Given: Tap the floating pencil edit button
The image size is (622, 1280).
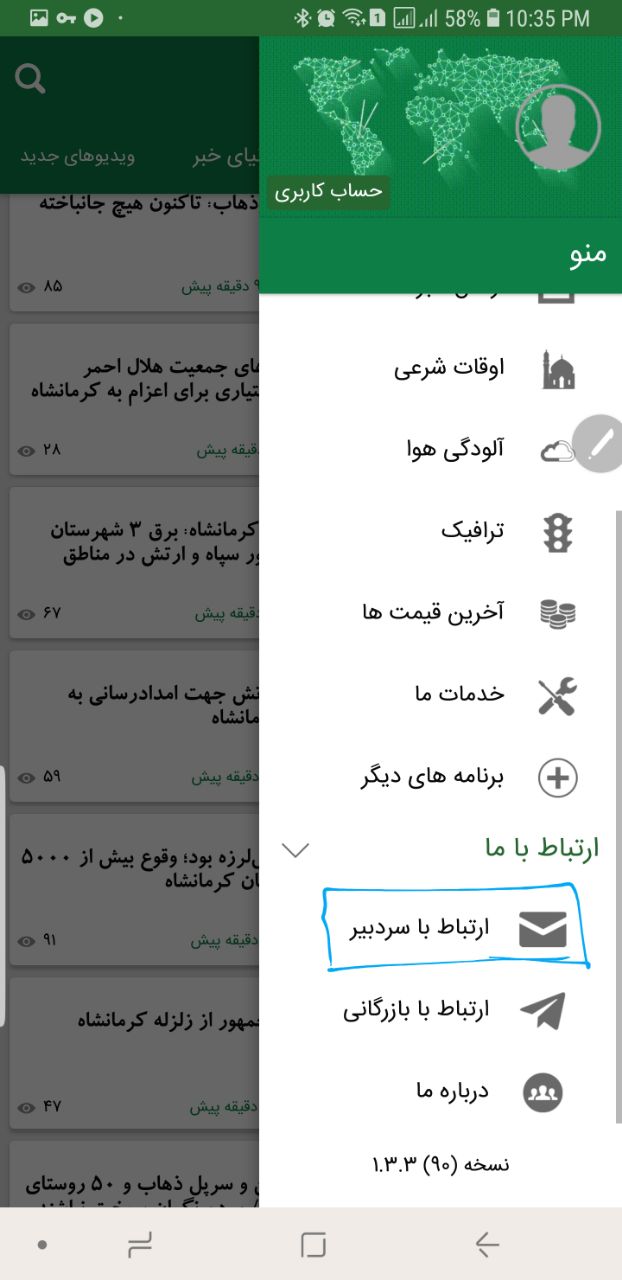Looking at the screenshot, I should [x=602, y=443].
